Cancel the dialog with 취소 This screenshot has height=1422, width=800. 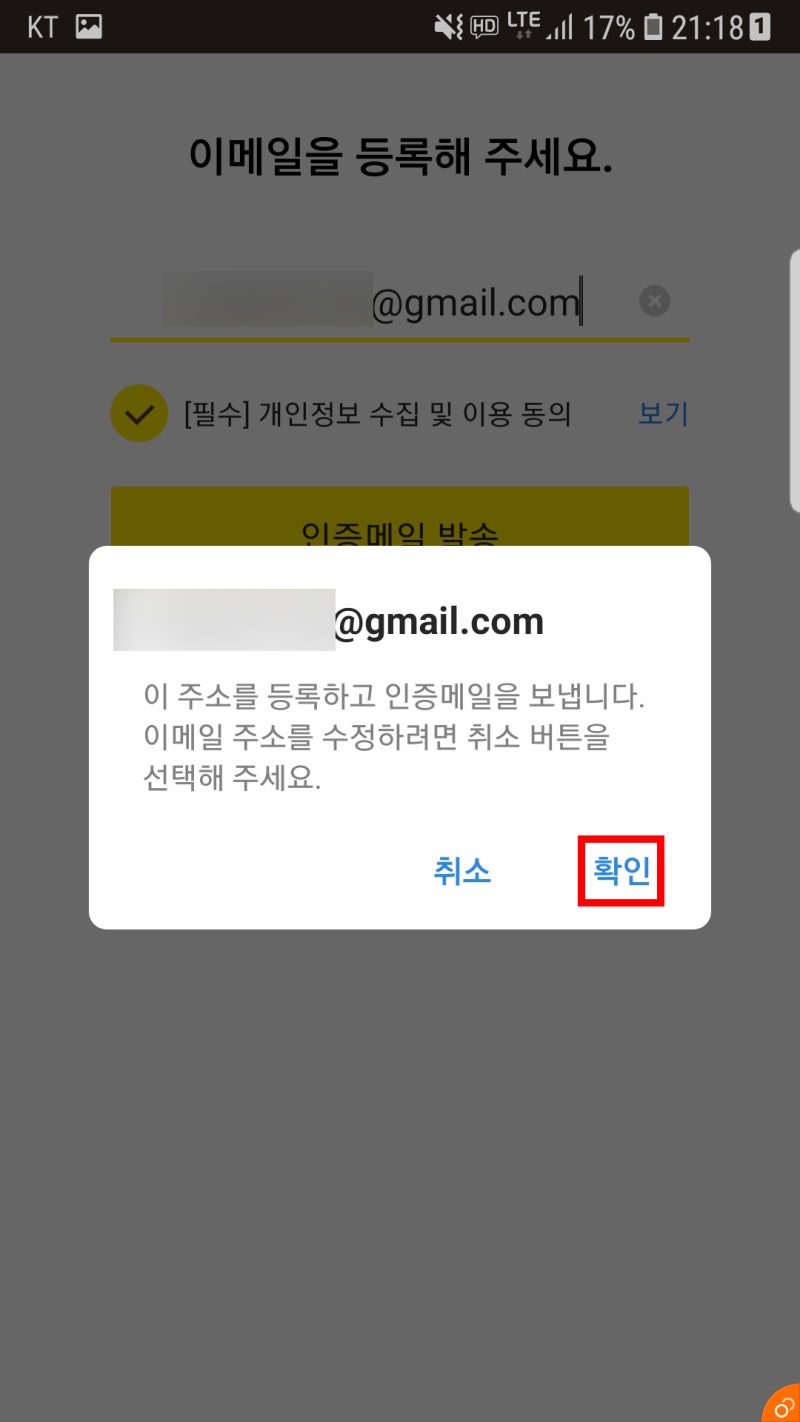462,871
